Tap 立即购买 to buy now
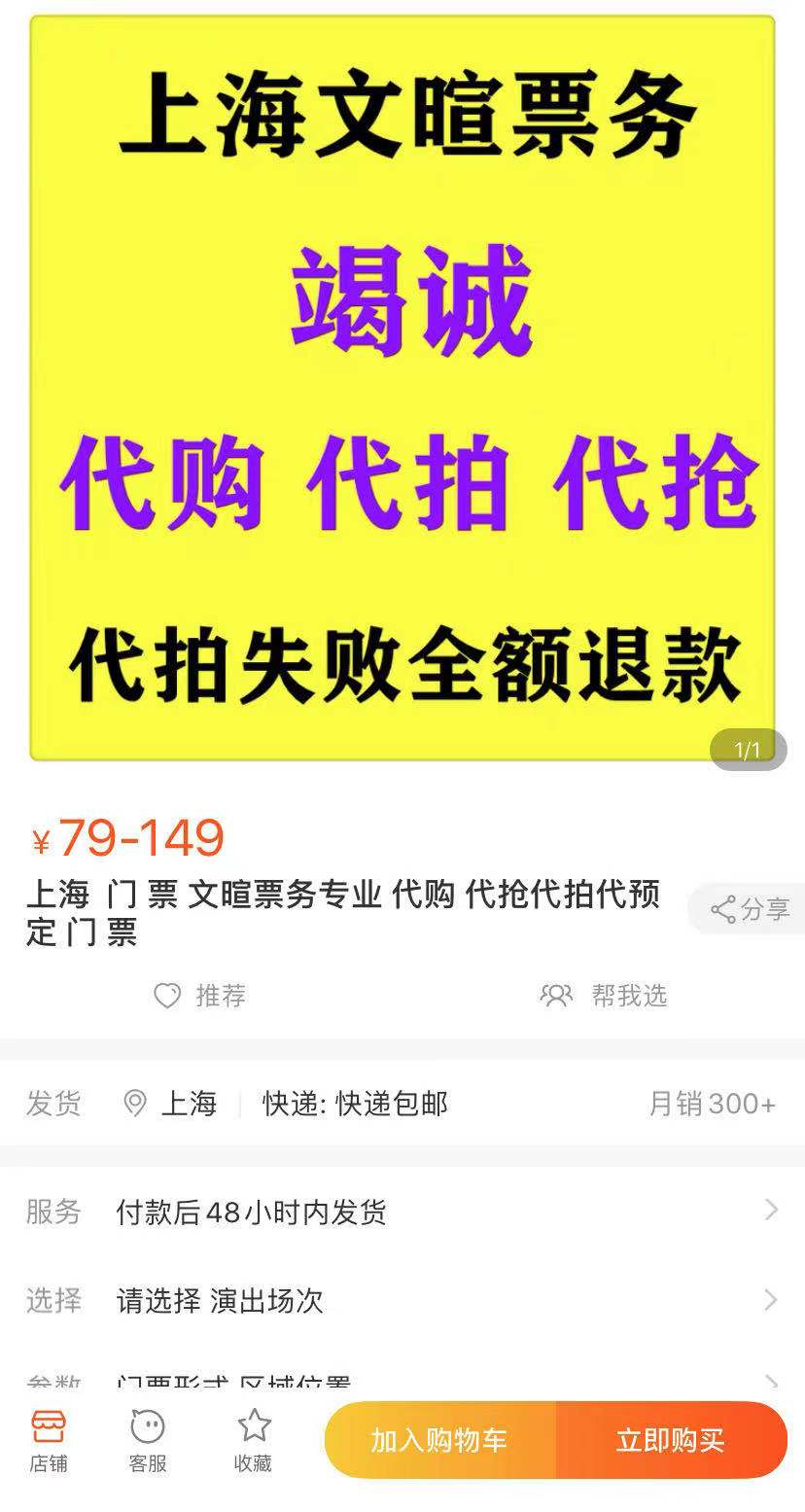Image resolution: width=805 pixels, height=1512 pixels. pos(671,1440)
